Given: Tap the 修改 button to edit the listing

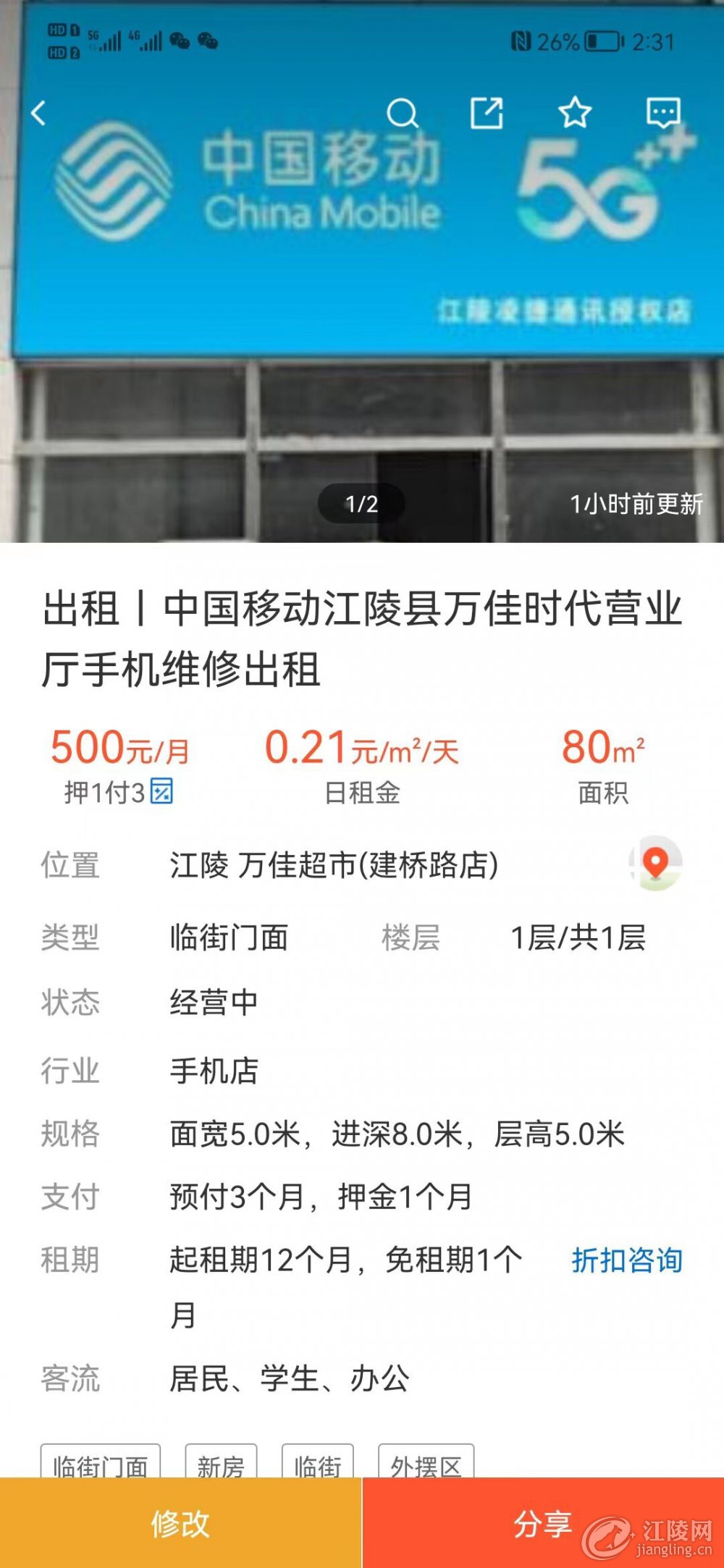Looking at the screenshot, I should click(x=180, y=1523).
